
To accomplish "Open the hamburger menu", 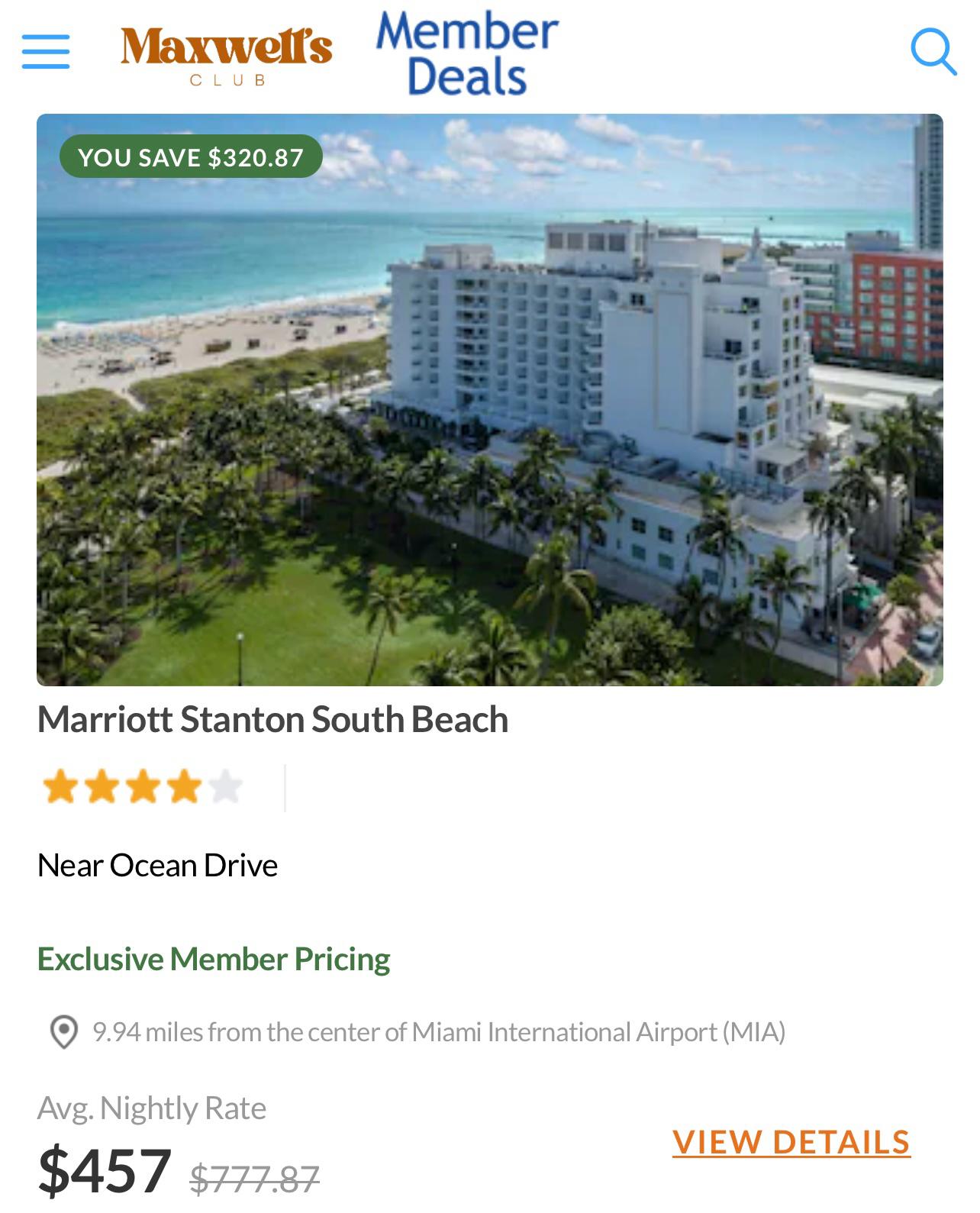I will (46, 52).
